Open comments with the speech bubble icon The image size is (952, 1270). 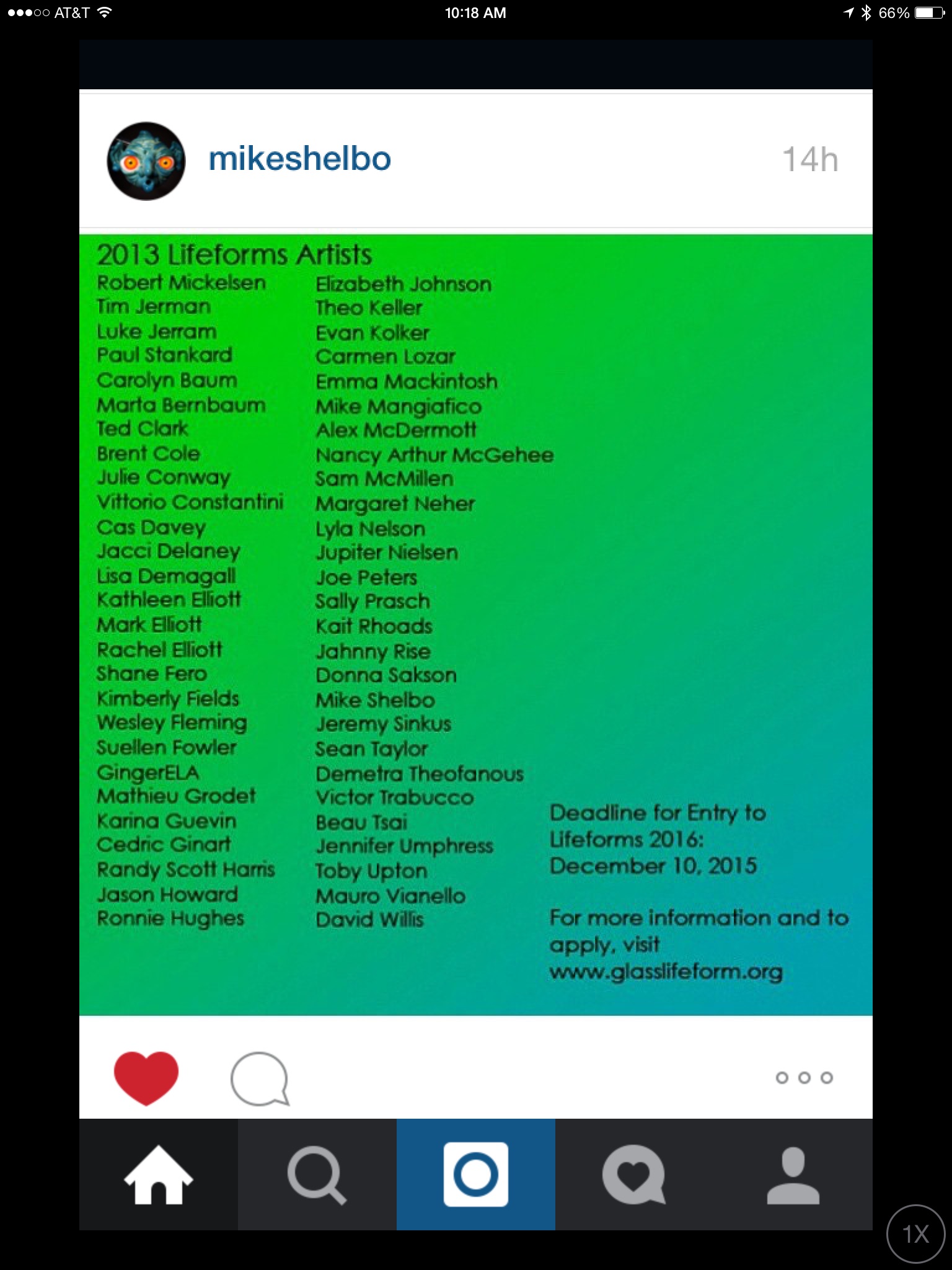click(260, 1078)
